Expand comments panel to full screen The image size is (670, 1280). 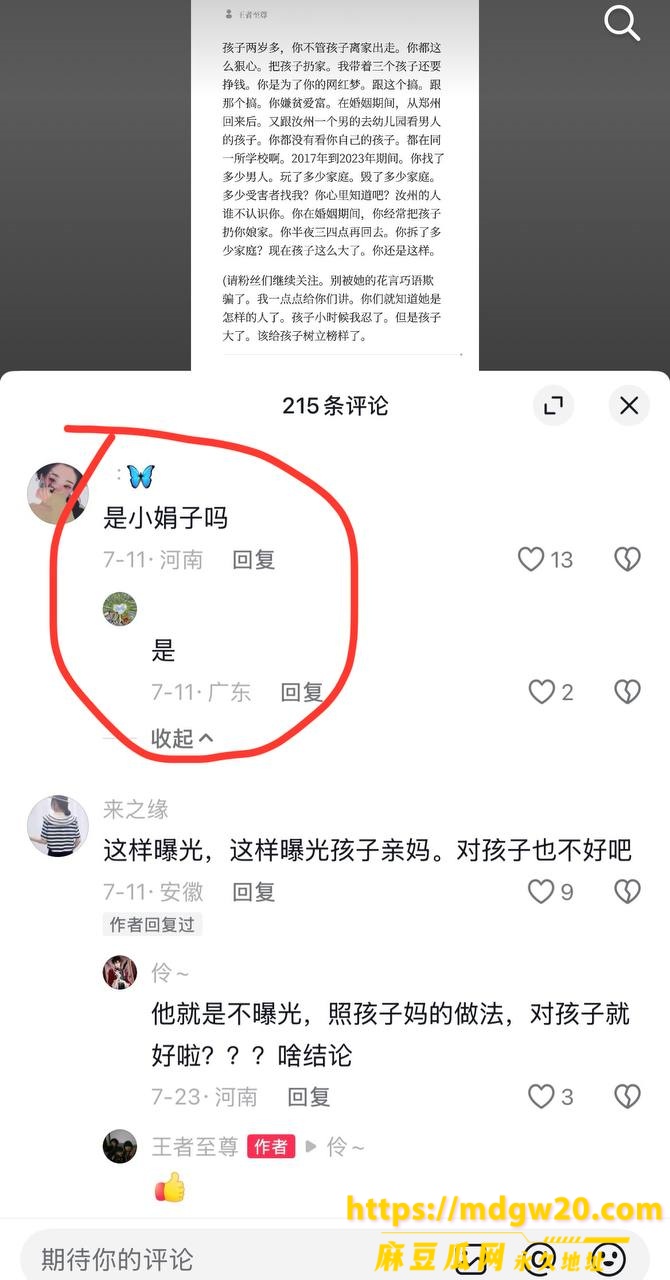[x=553, y=405]
